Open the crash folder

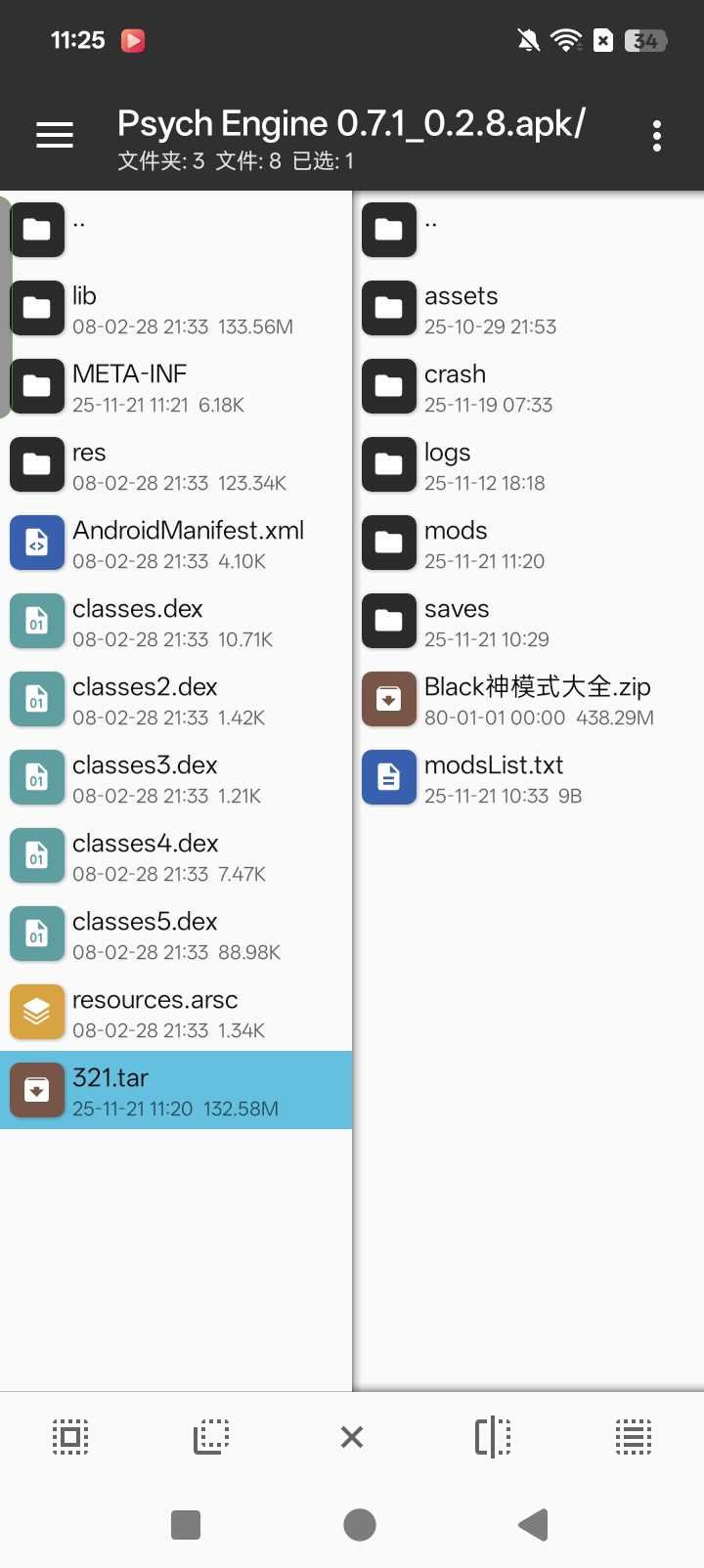point(528,387)
